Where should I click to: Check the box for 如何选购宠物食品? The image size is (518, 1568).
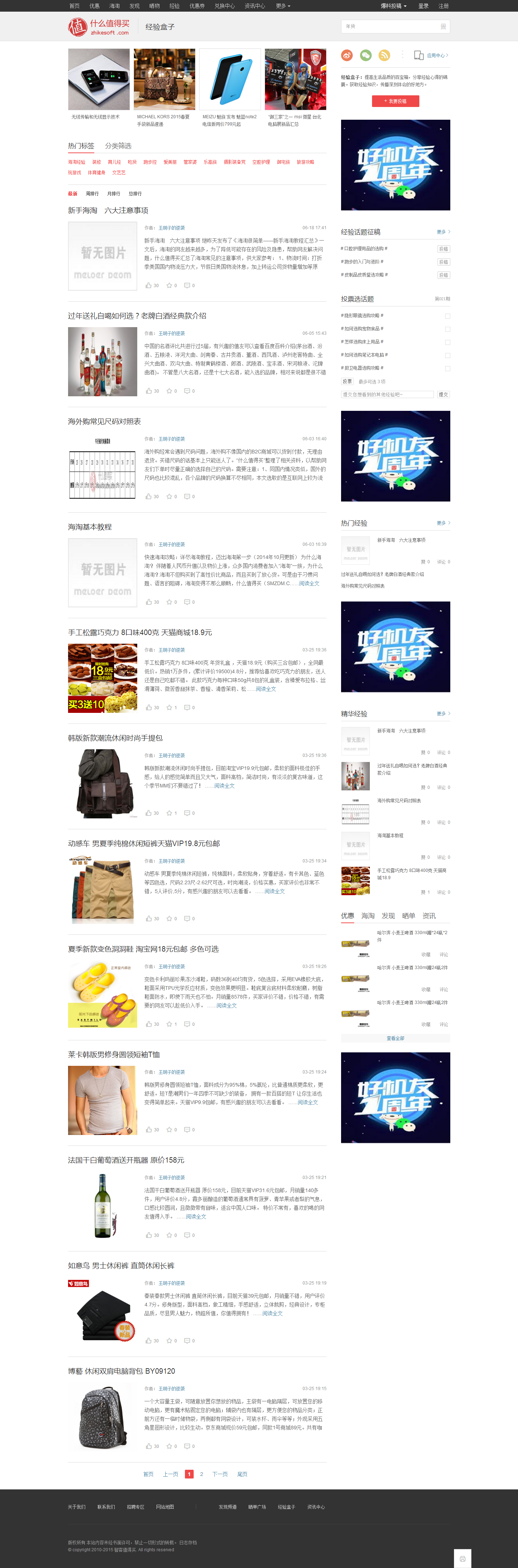(x=447, y=329)
